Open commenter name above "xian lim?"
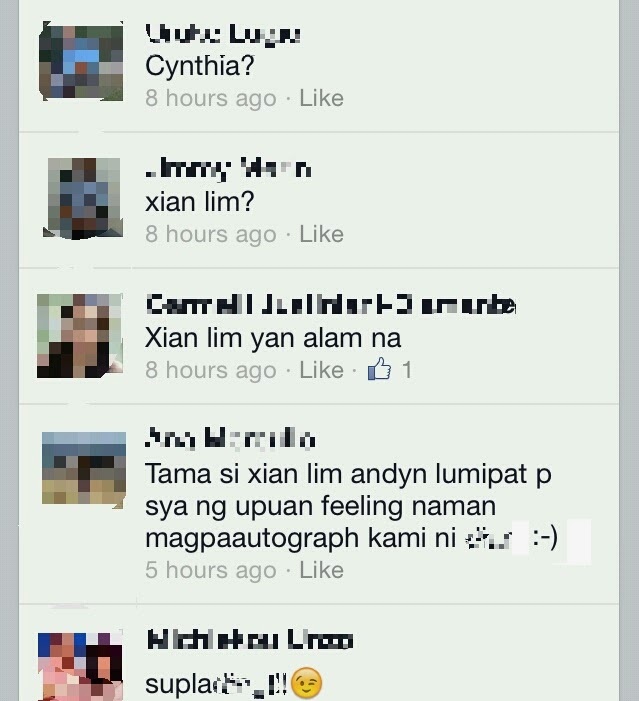This screenshot has height=701, width=639. (227, 169)
